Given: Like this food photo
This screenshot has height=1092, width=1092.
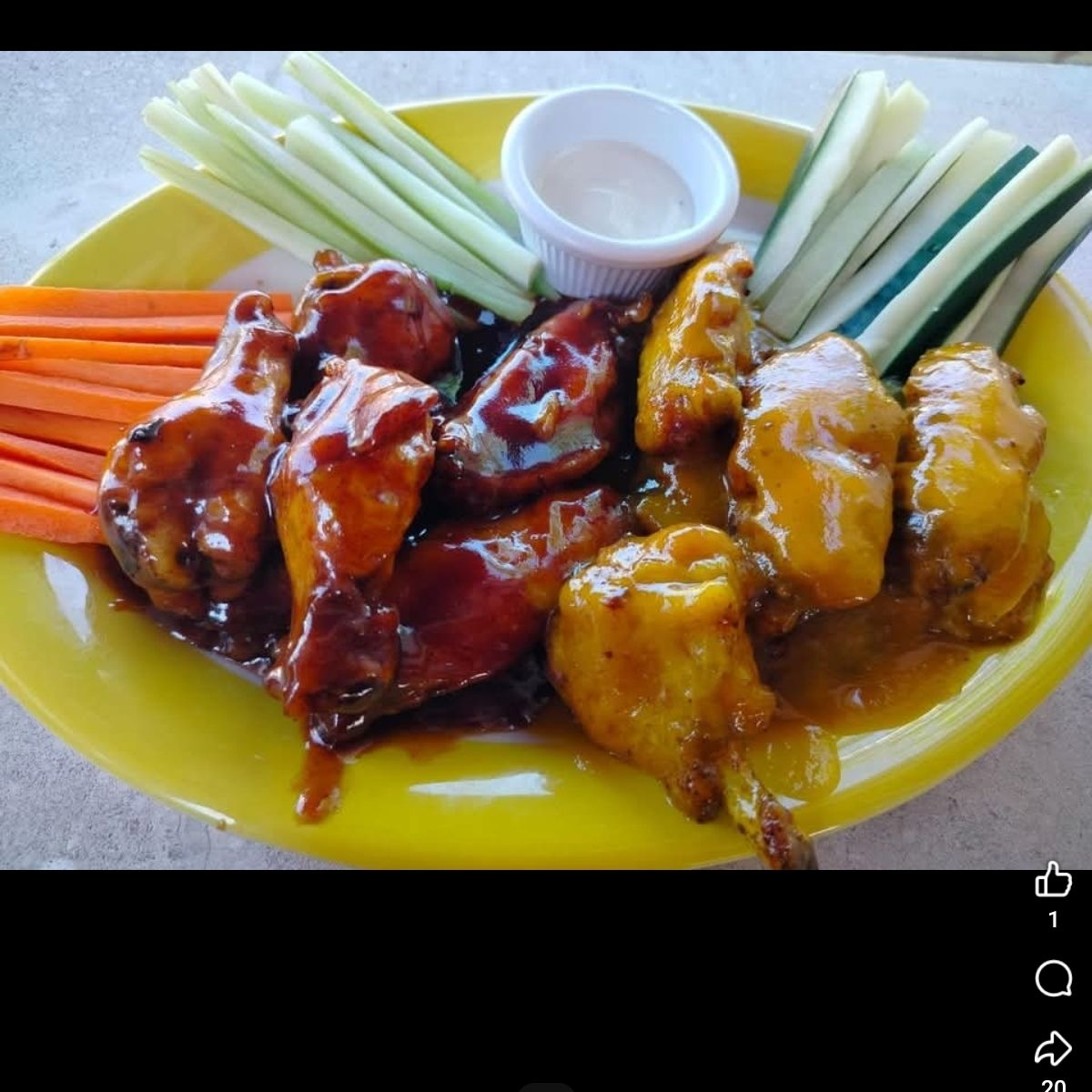Looking at the screenshot, I should tap(1053, 881).
